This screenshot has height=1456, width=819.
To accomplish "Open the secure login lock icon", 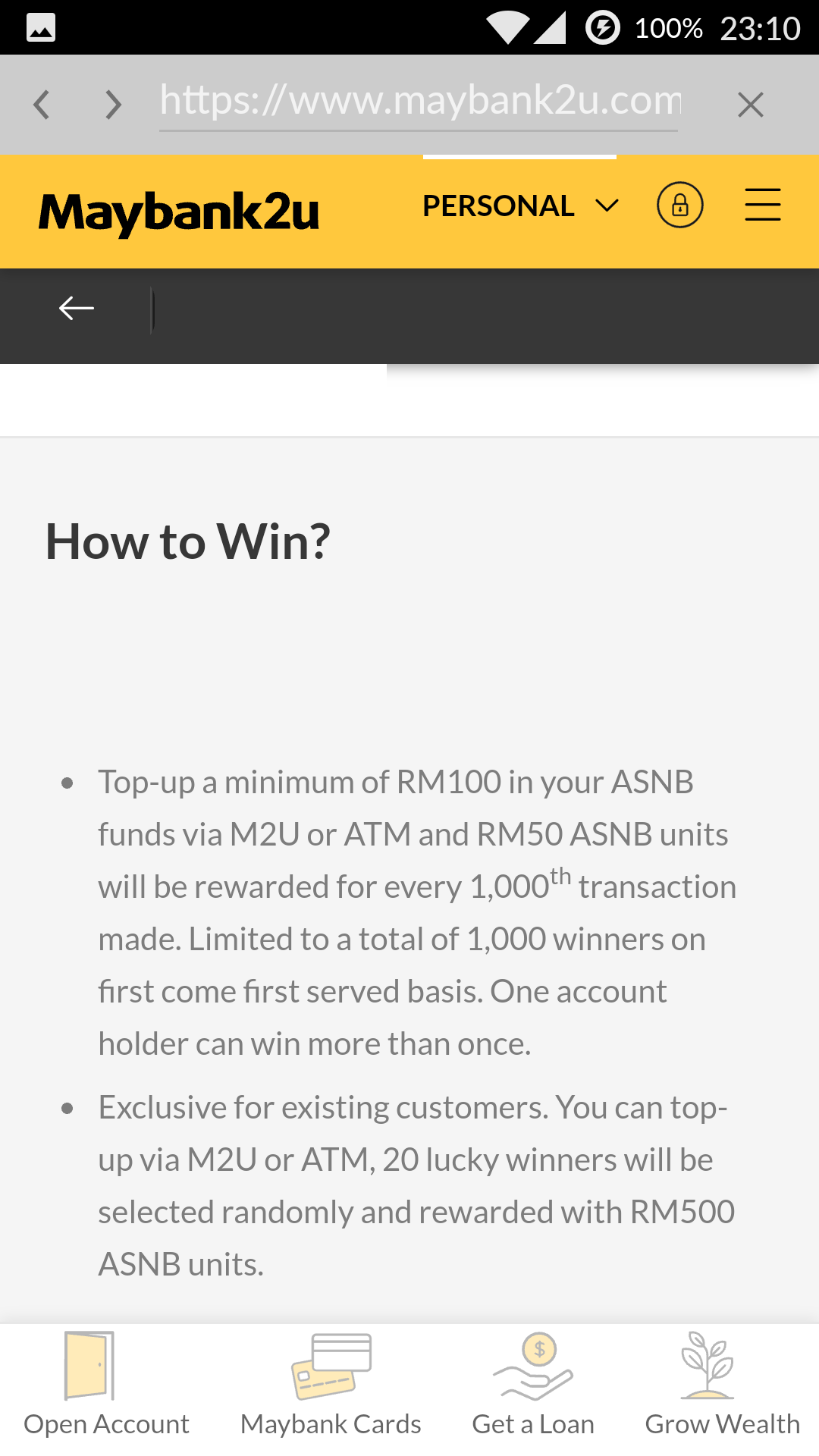I will tap(680, 205).
